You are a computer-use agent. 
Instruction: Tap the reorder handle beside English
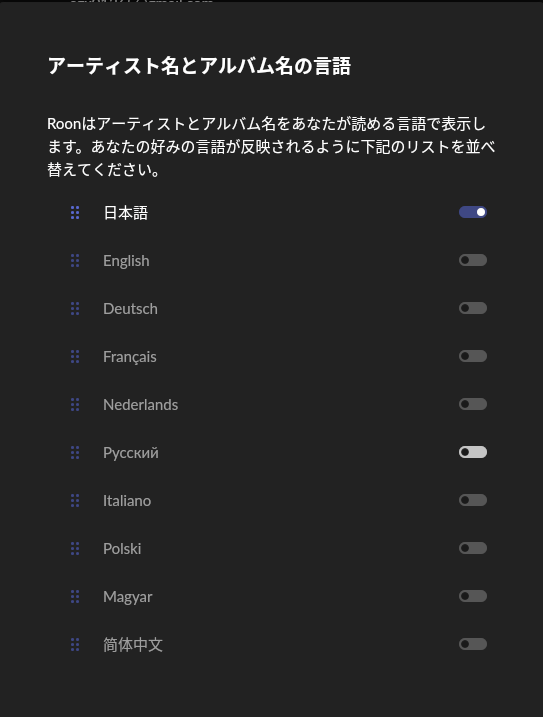pos(75,261)
